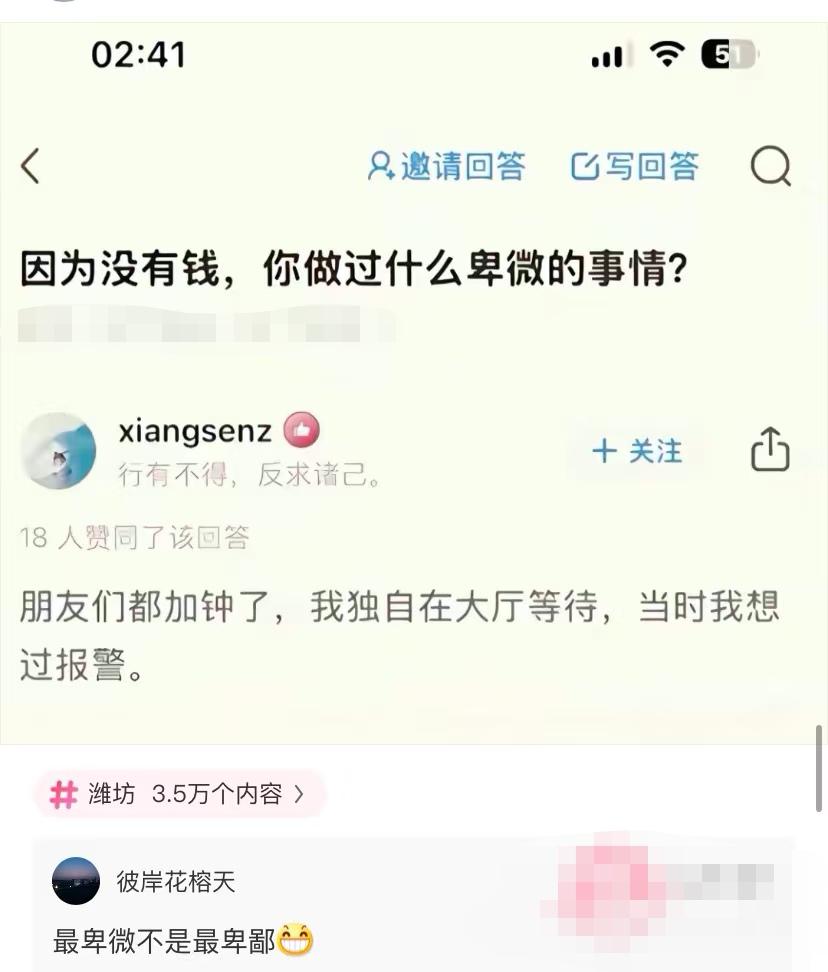Tap the '18 人赞同了该回答' upvote count
Viewport: 828px width, 972px height.
coord(135,538)
